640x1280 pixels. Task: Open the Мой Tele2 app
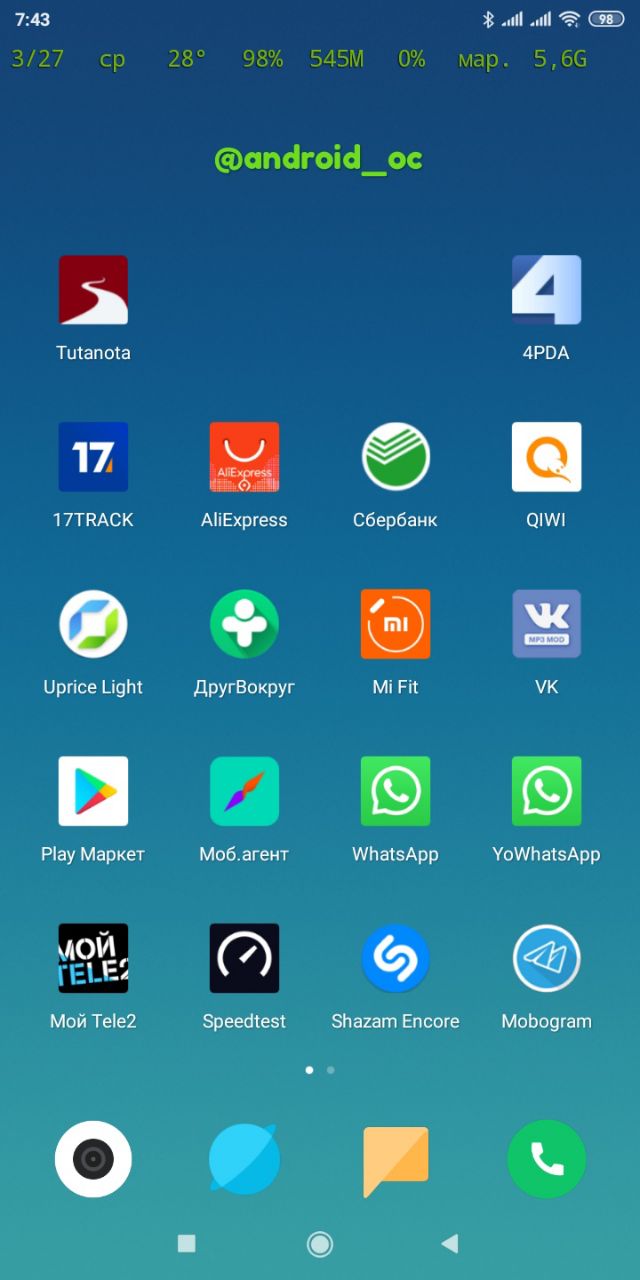coord(93,958)
